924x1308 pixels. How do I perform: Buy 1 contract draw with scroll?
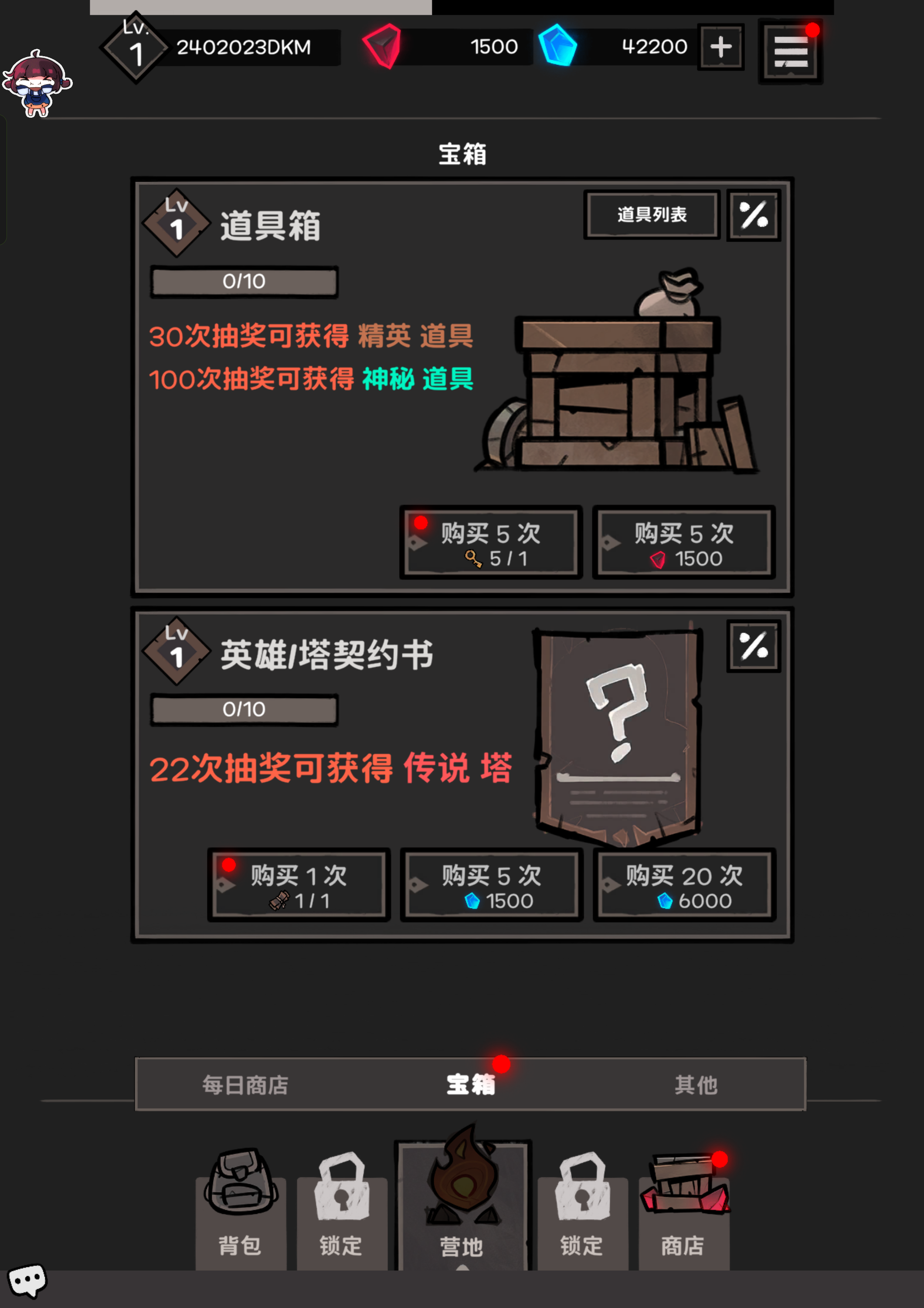pos(299,885)
